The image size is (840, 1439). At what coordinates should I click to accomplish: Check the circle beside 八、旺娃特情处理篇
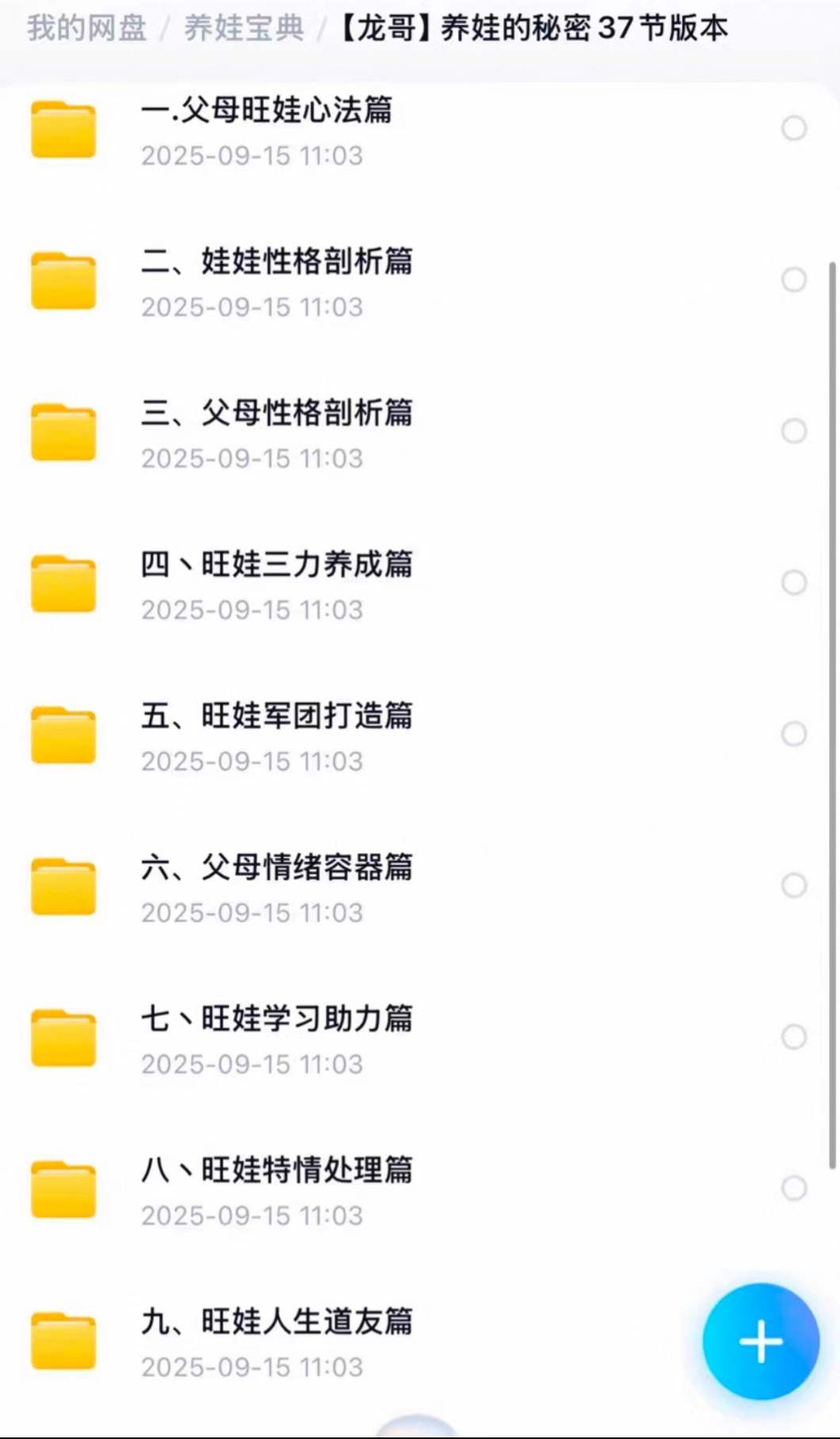coord(794,1188)
